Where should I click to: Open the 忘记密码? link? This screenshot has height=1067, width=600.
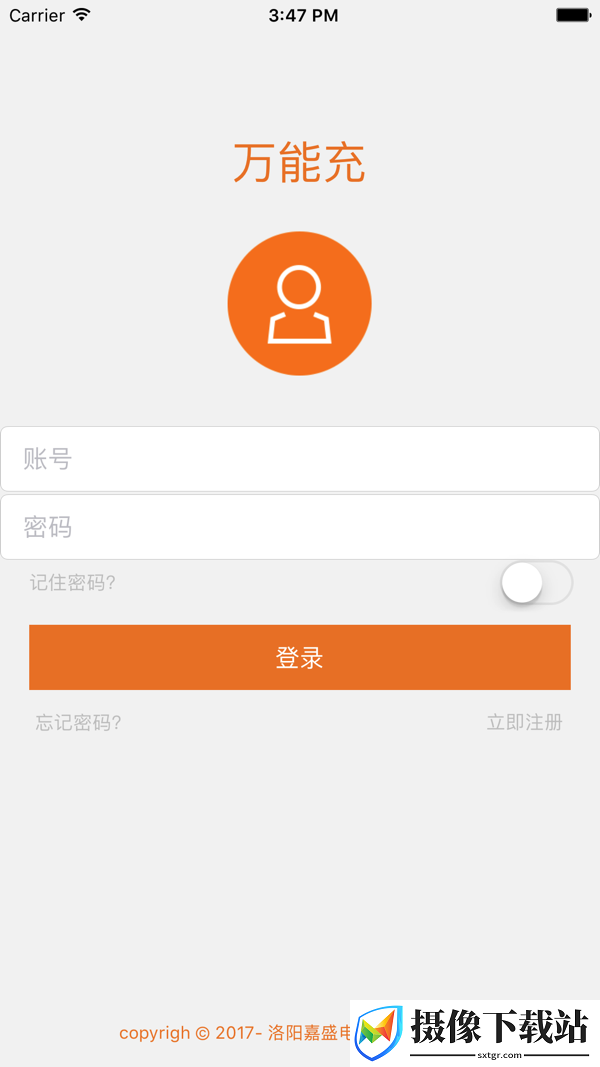pos(78,722)
